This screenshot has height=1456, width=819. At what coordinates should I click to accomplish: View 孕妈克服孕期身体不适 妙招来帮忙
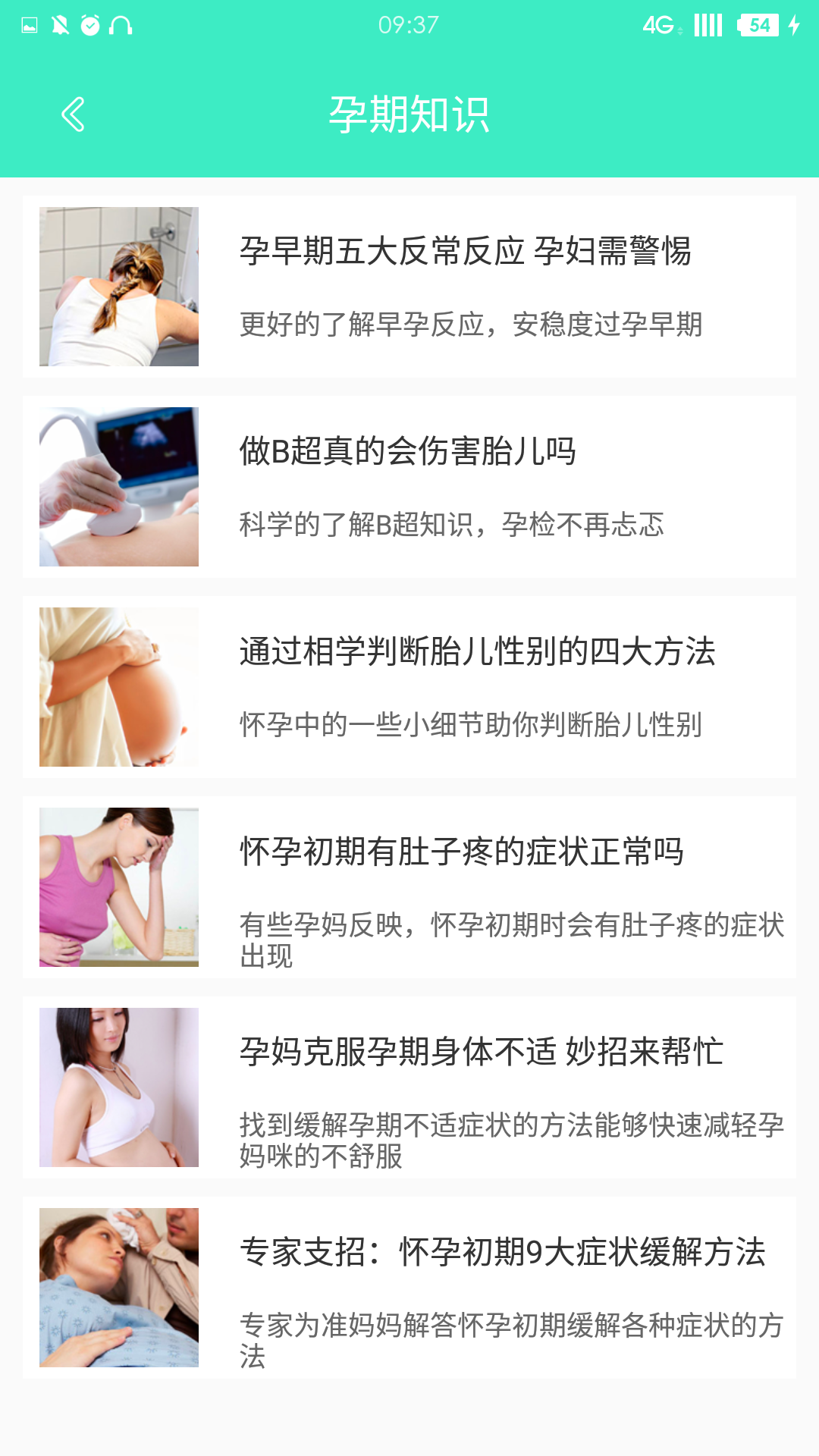coord(409,1087)
